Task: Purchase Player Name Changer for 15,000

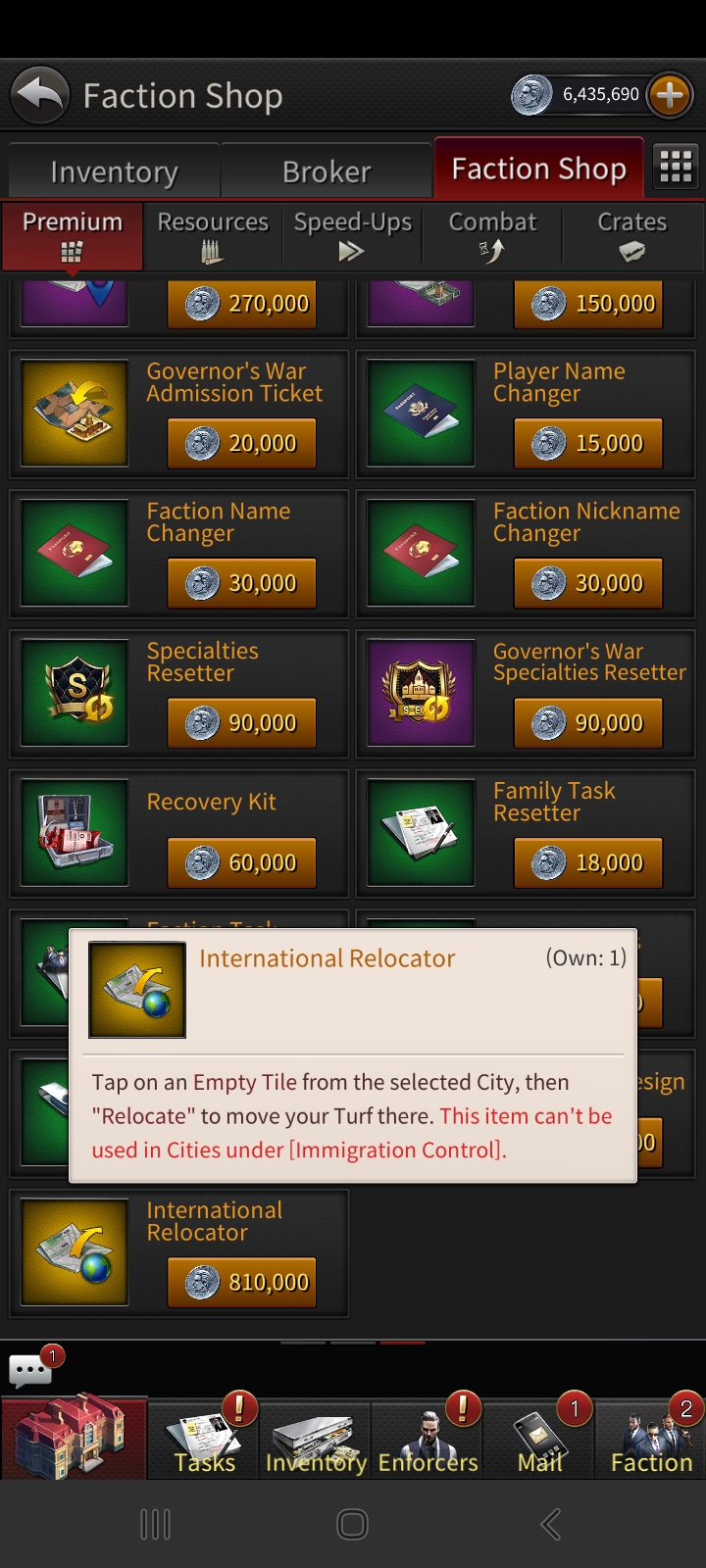Action: (588, 443)
